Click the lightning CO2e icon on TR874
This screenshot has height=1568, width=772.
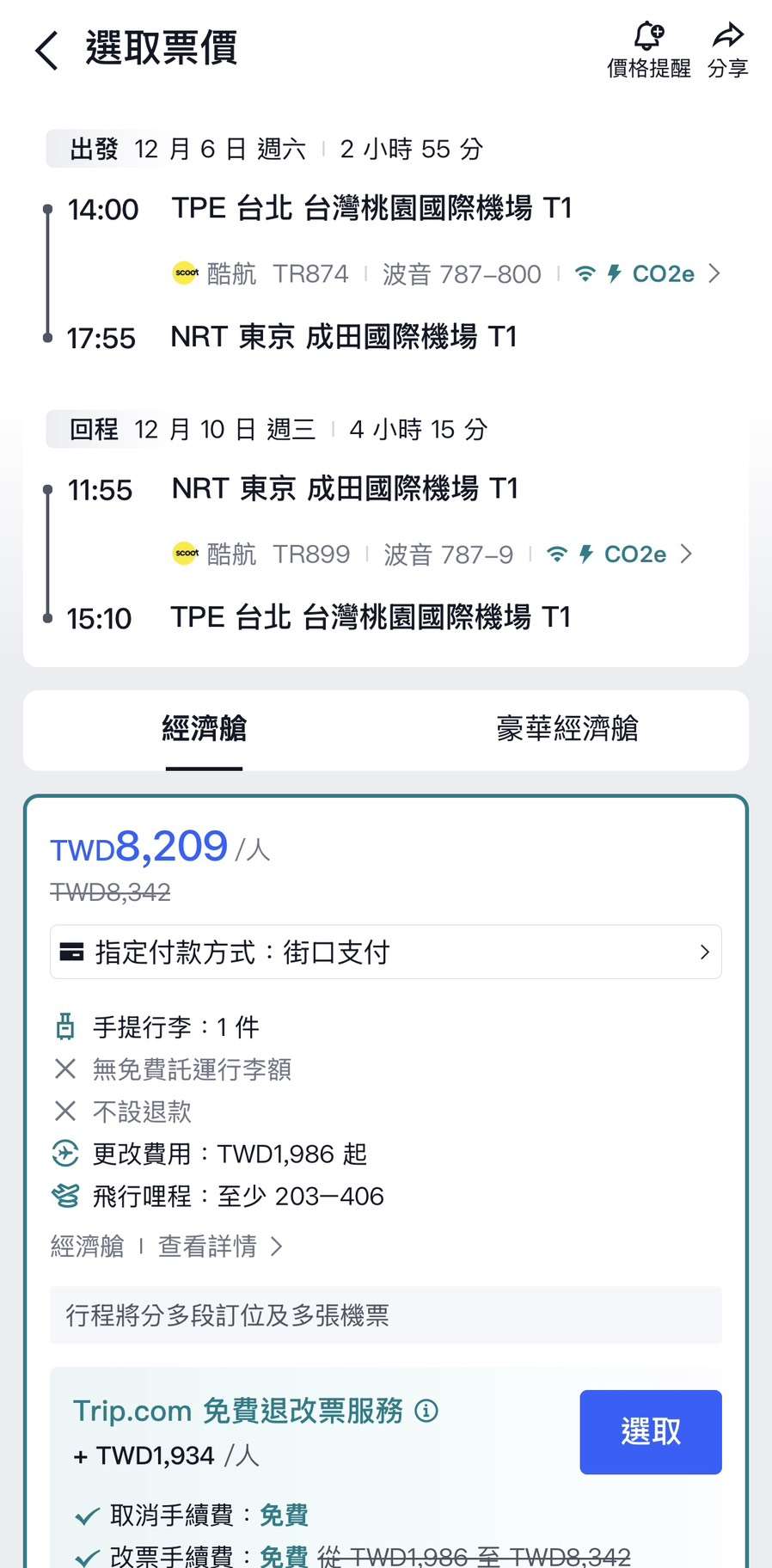coord(612,273)
